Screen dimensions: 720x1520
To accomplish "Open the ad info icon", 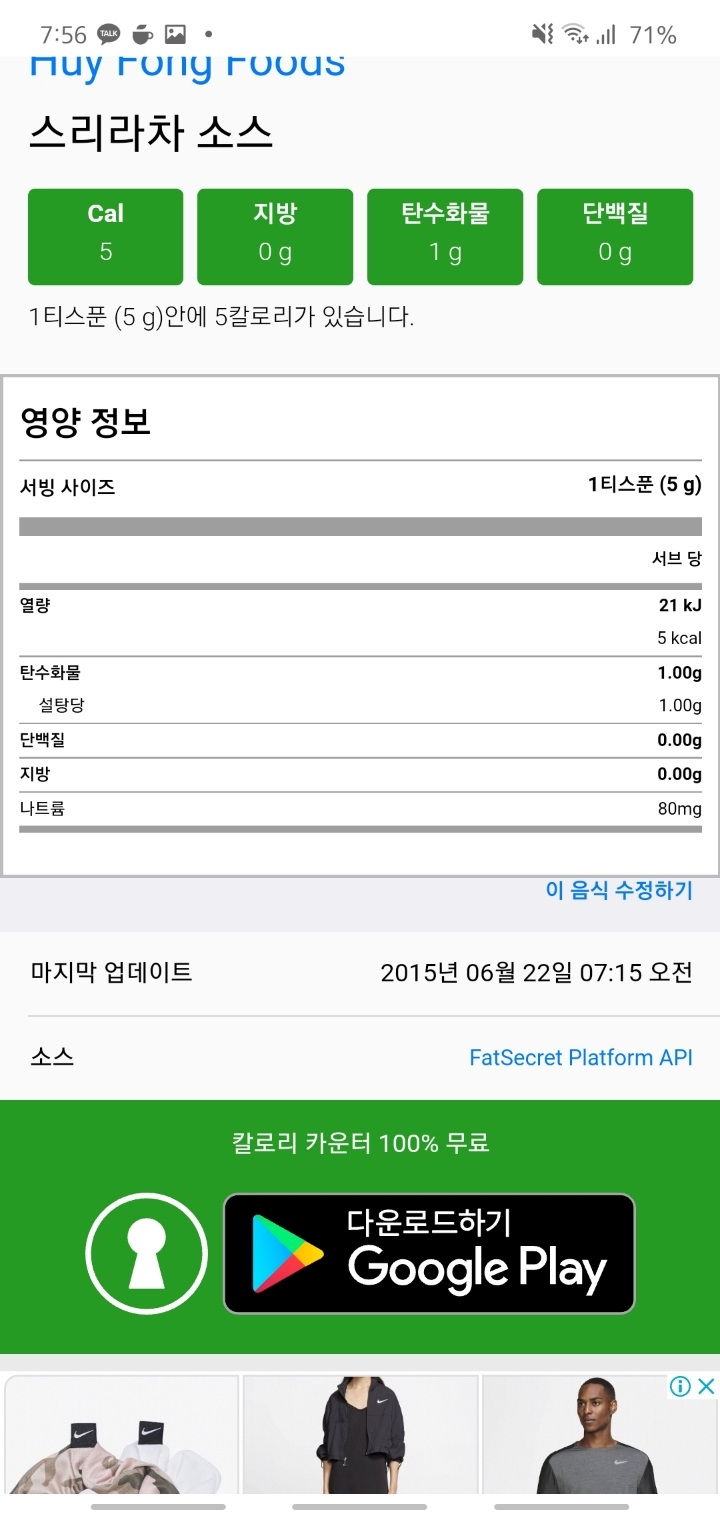I will (681, 1386).
